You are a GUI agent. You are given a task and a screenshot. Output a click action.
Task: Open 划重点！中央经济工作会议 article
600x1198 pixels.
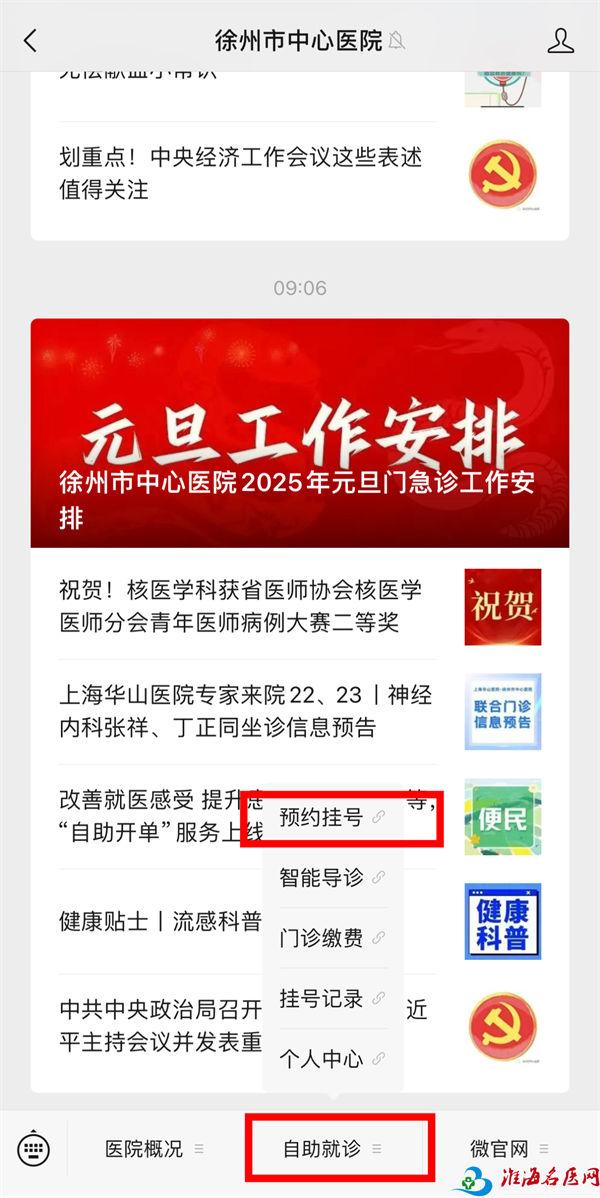(x=240, y=174)
